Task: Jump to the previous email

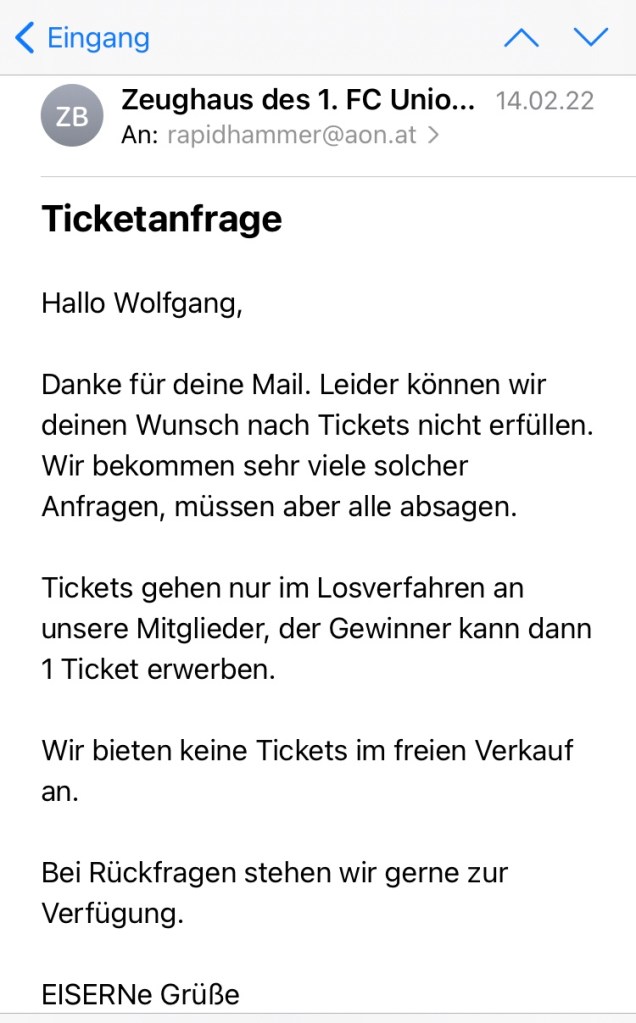Action: click(521, 38)
